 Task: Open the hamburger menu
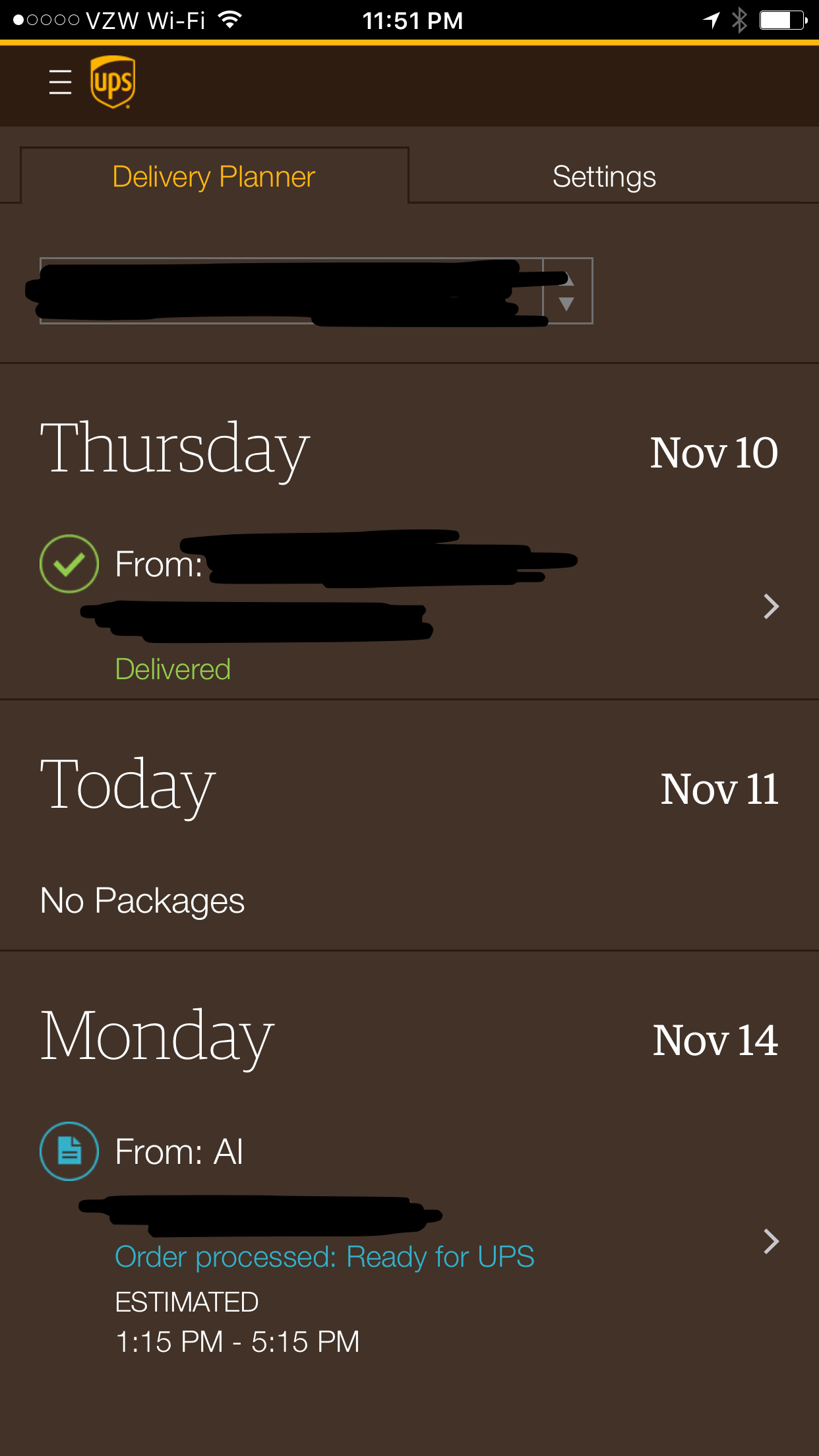[x=60, y=82]
